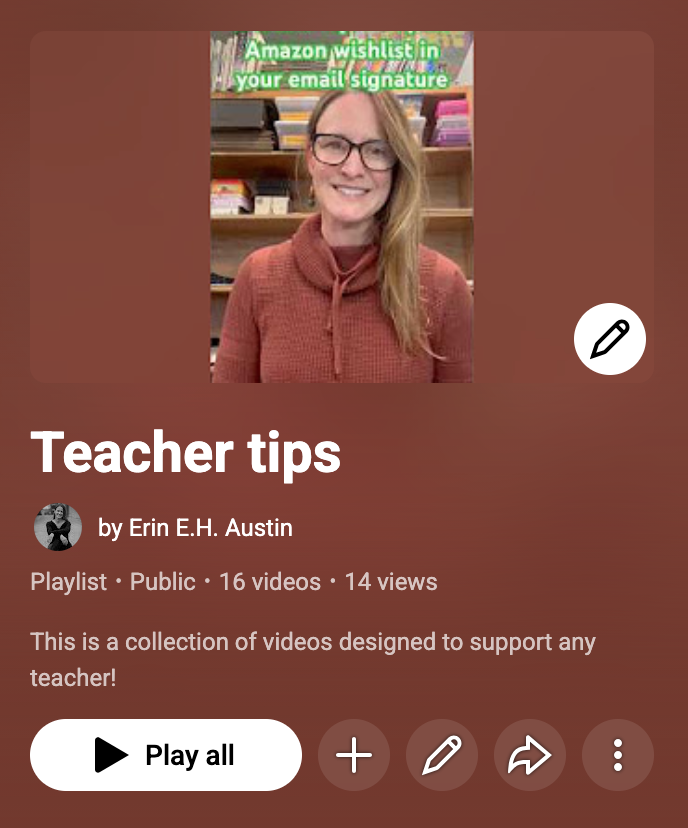Viewport: 688px width, 828px height.
Task: Edit playlist details with pencil button
Action: (x=442, y=755)
